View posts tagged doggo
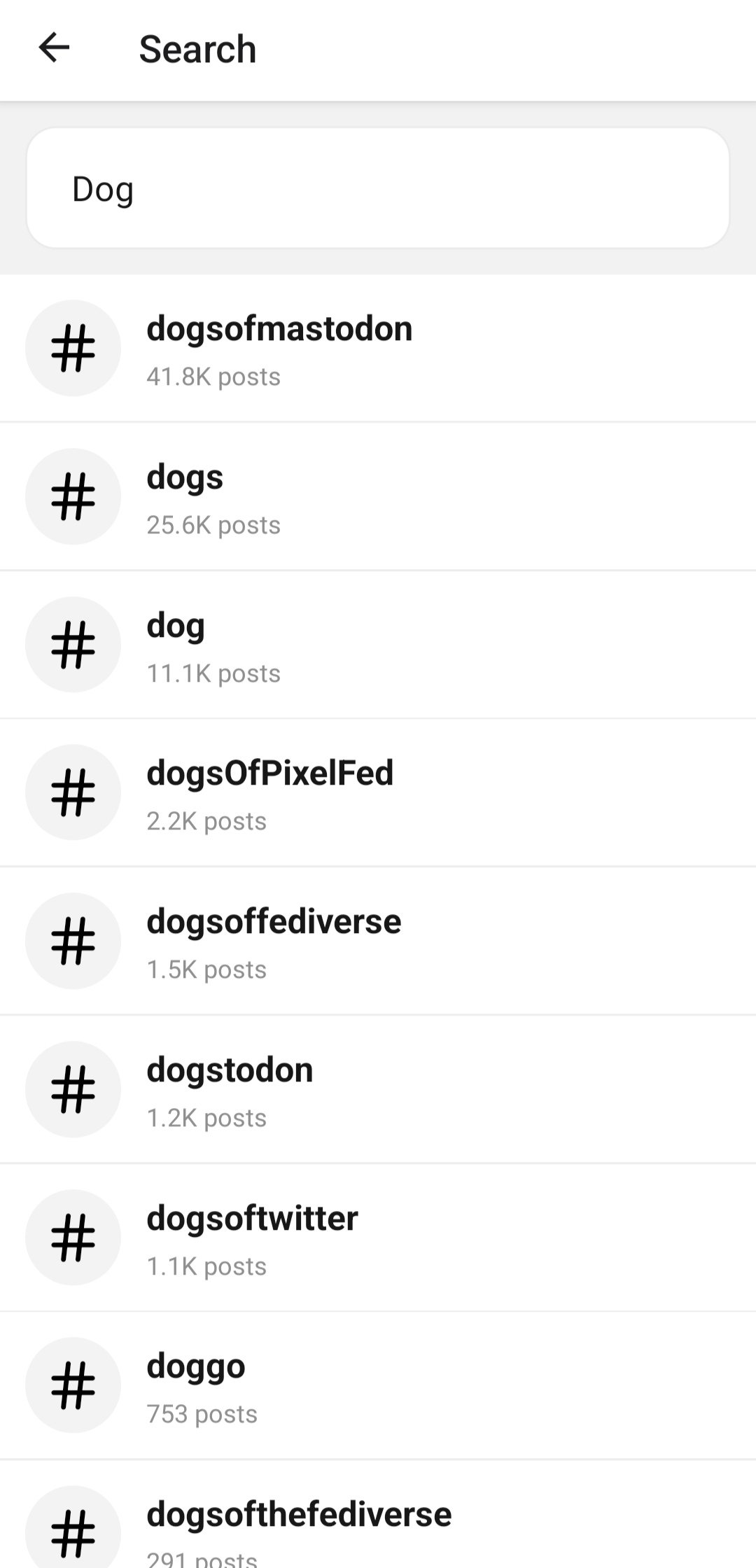The image size is (756, 1568). (x=202, y=1386)
